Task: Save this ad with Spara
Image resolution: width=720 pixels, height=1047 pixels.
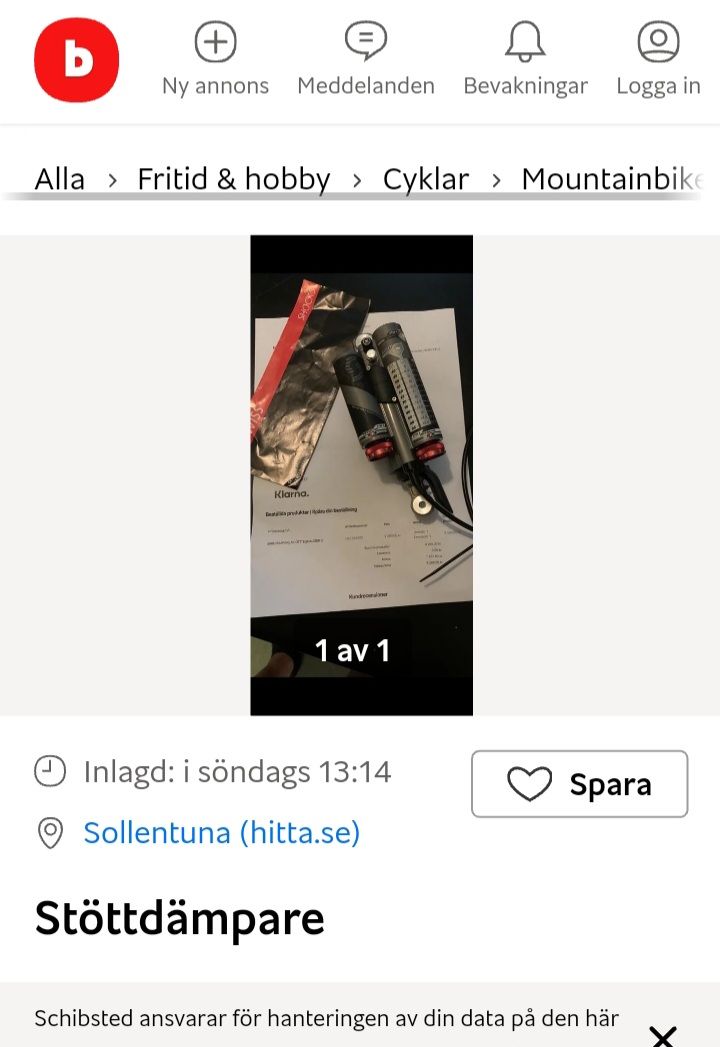Action: 579,784
